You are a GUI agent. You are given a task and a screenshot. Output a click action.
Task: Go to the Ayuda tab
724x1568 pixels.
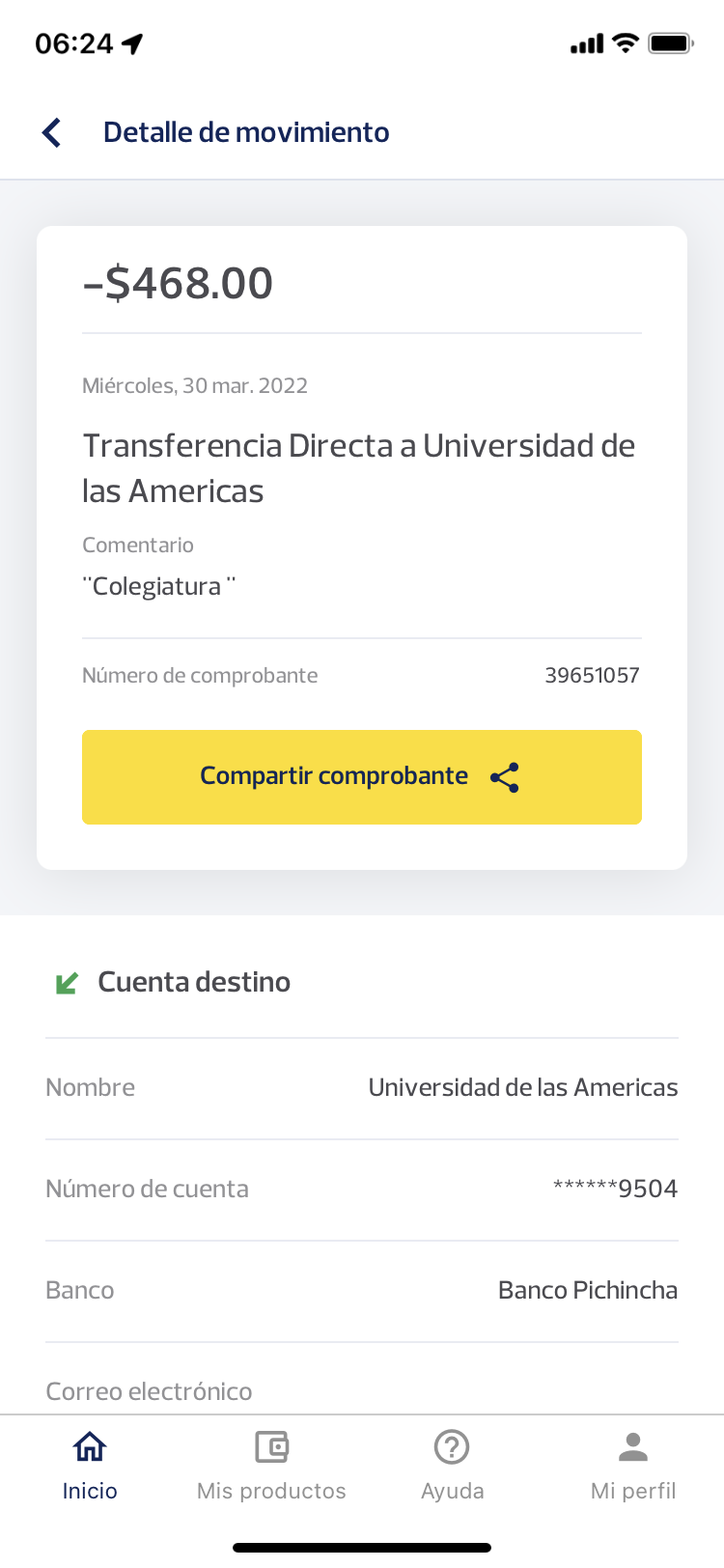pyautogui.click(x=452, y=1466)
